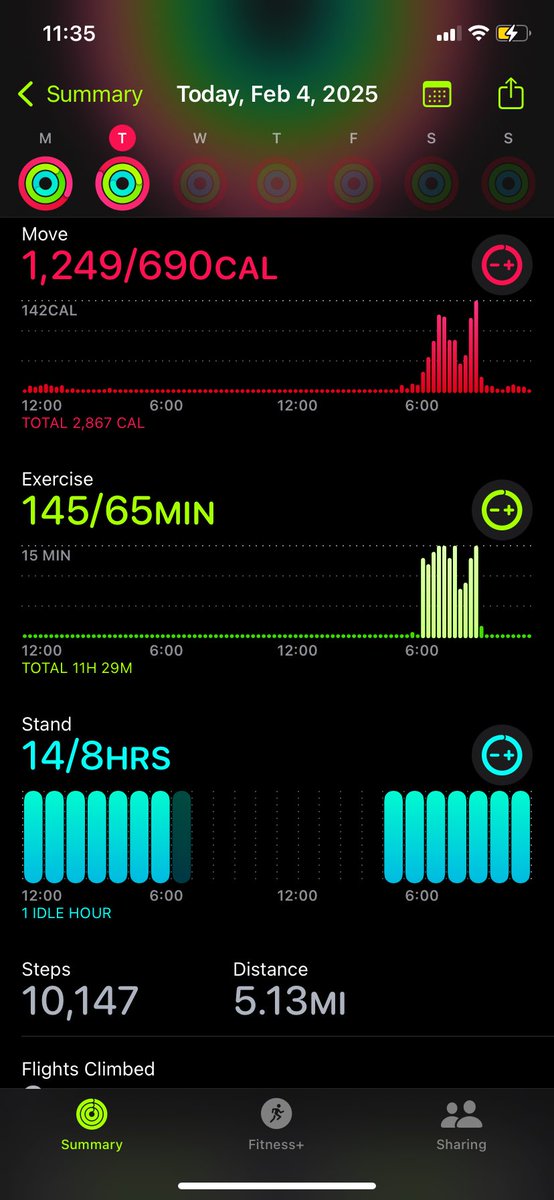554x1200 pixels.
Task: Share today's activity summary
Action: (x=511, y=94)
